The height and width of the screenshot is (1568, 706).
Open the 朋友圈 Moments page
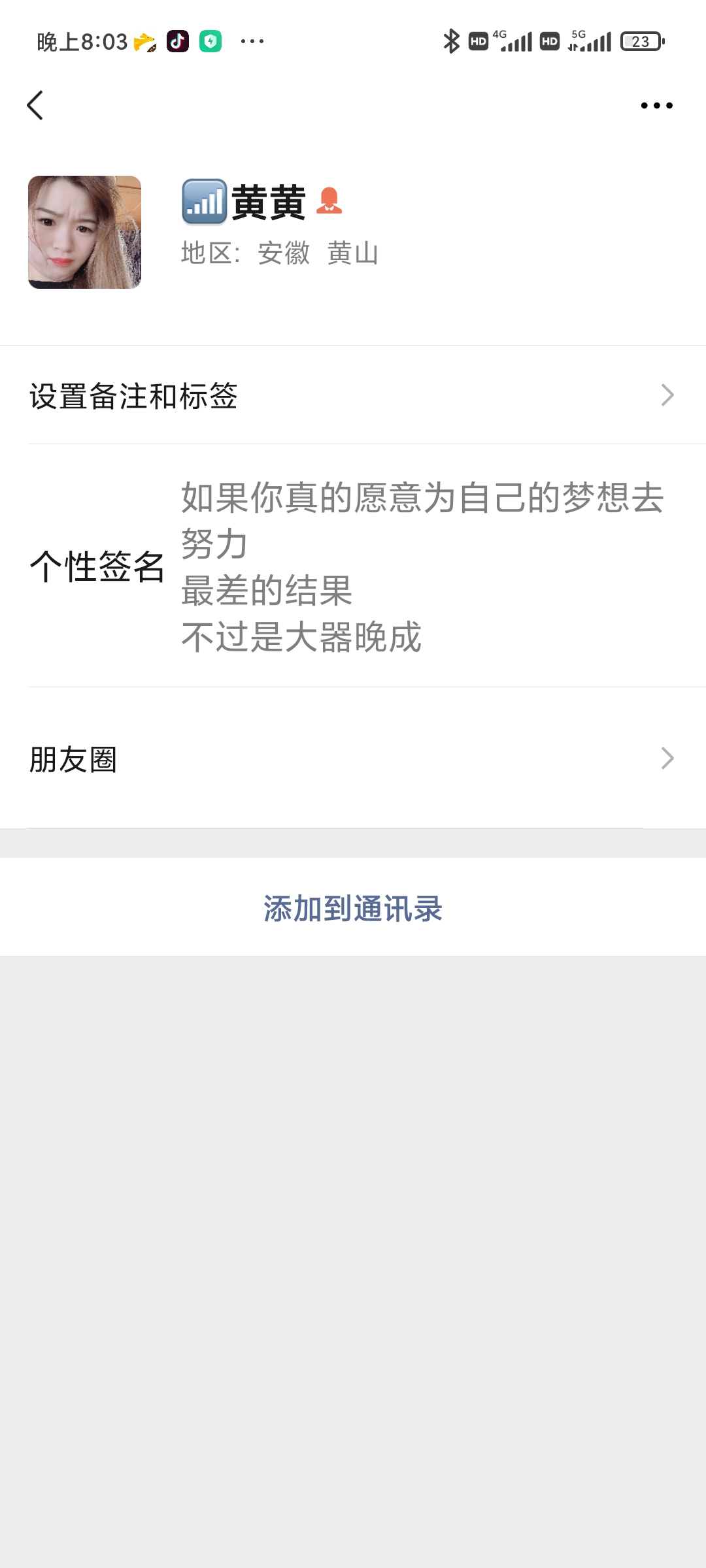coord(74,757)
